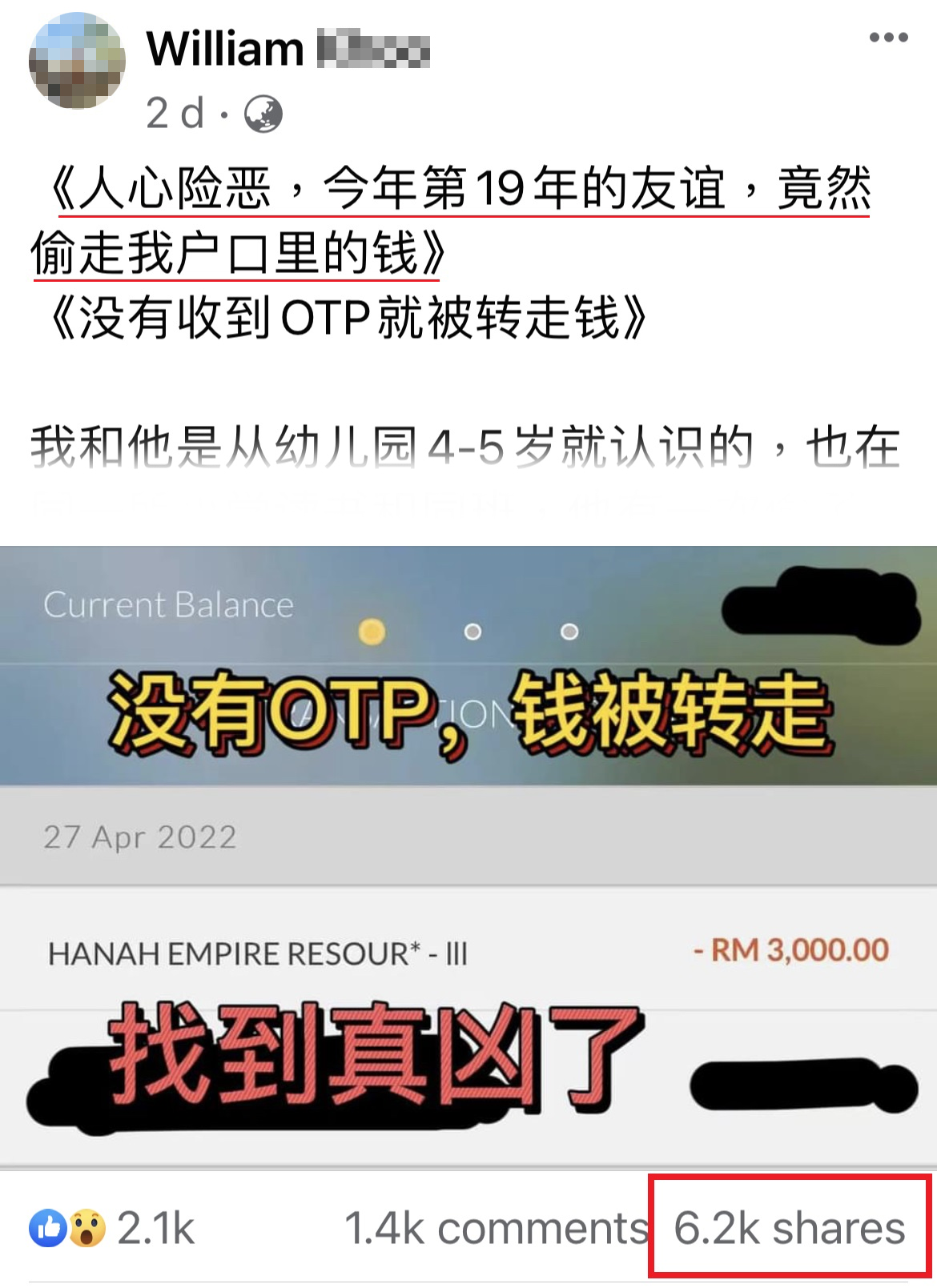View the 2.1k reactions list
Viewport: 937px width, 1288px height.
point(114,1229)
